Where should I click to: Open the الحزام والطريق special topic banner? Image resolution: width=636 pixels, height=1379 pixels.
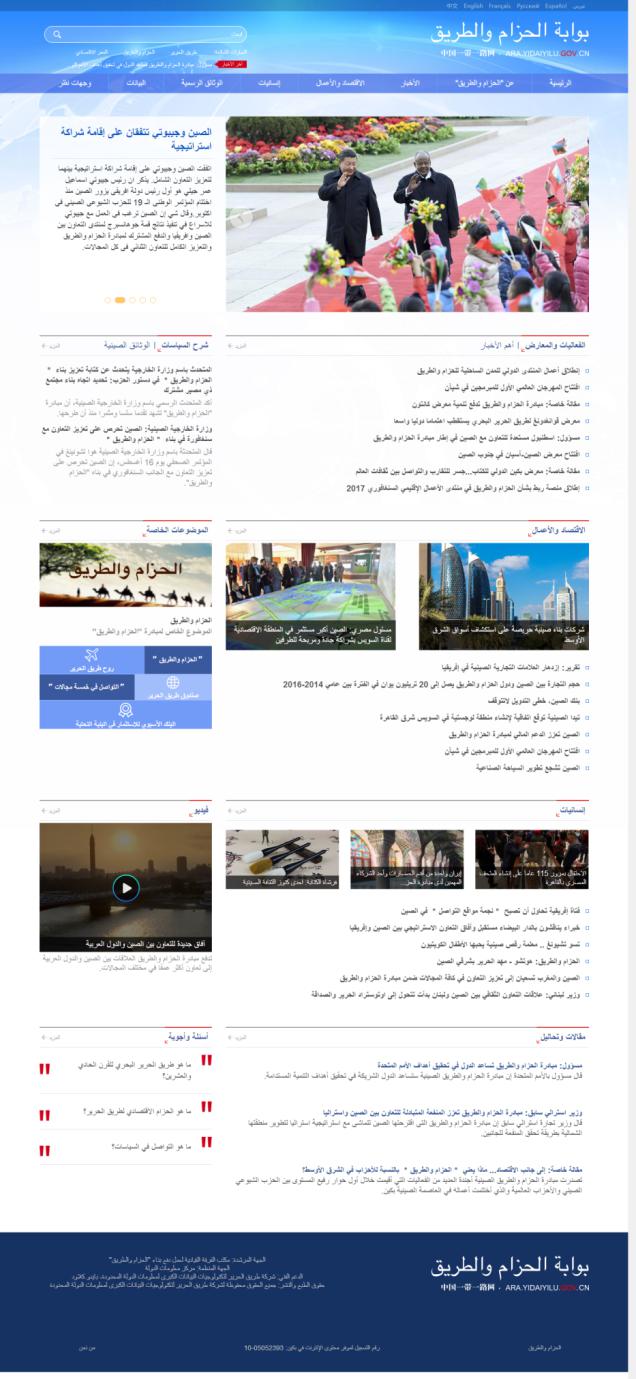click(125, 575)
